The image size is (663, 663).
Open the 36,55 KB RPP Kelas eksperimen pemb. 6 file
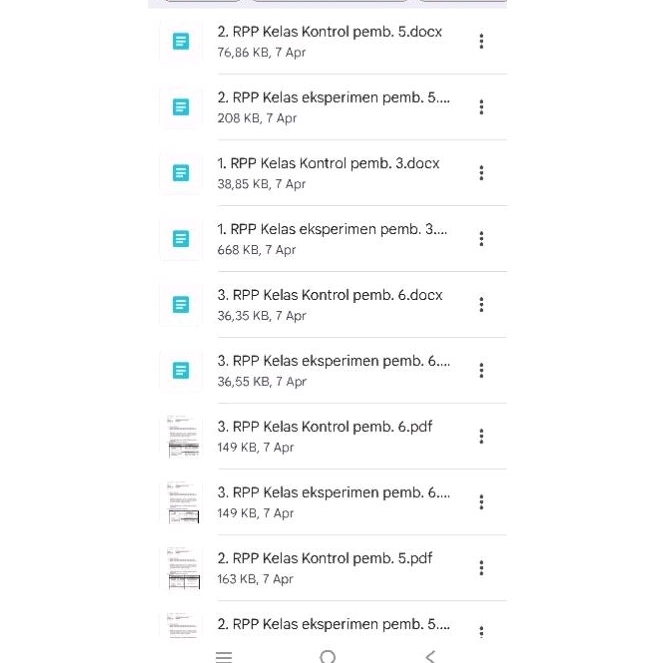coord(333,371)
